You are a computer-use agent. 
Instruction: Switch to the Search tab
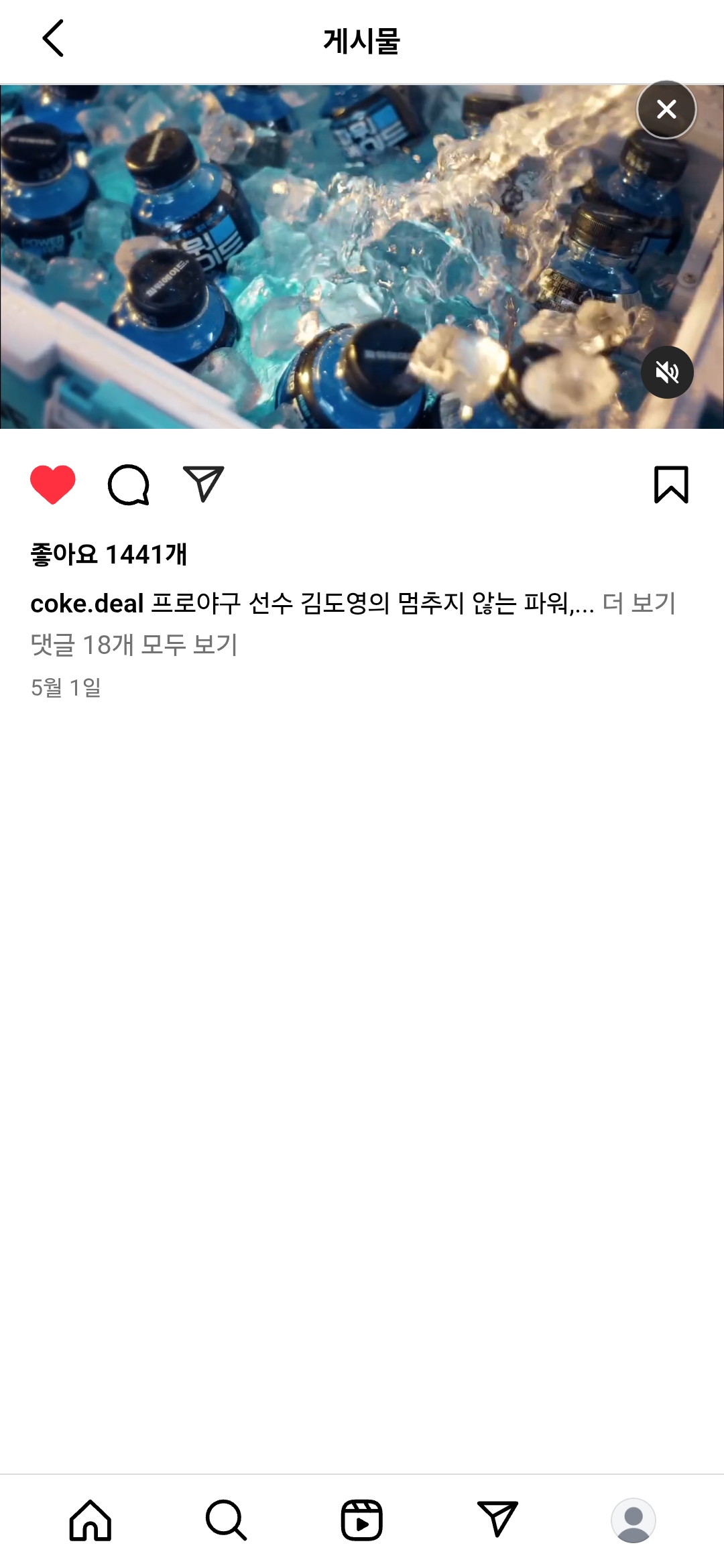click(226, 1520)
